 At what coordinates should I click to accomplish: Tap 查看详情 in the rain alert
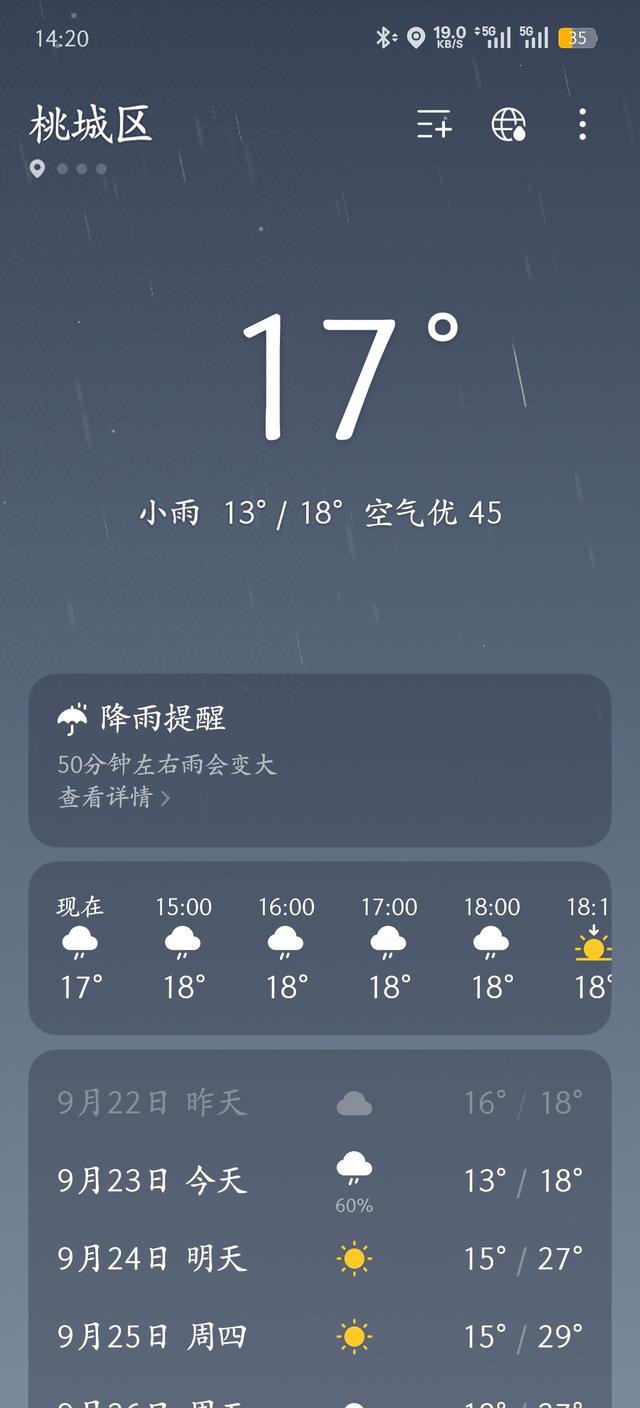[114, 797]
